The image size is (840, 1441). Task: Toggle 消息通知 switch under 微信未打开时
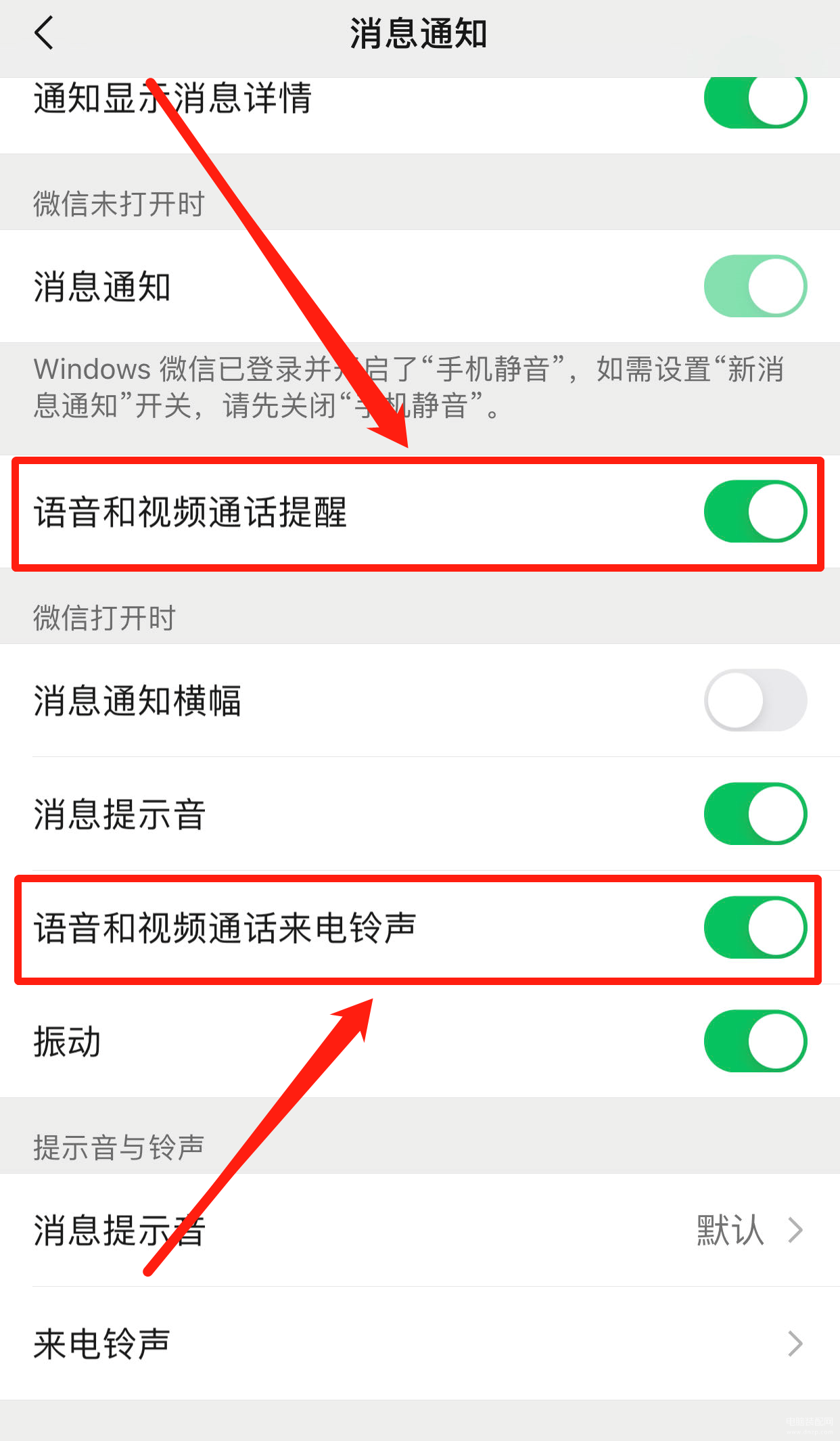[x=755, y=285]
